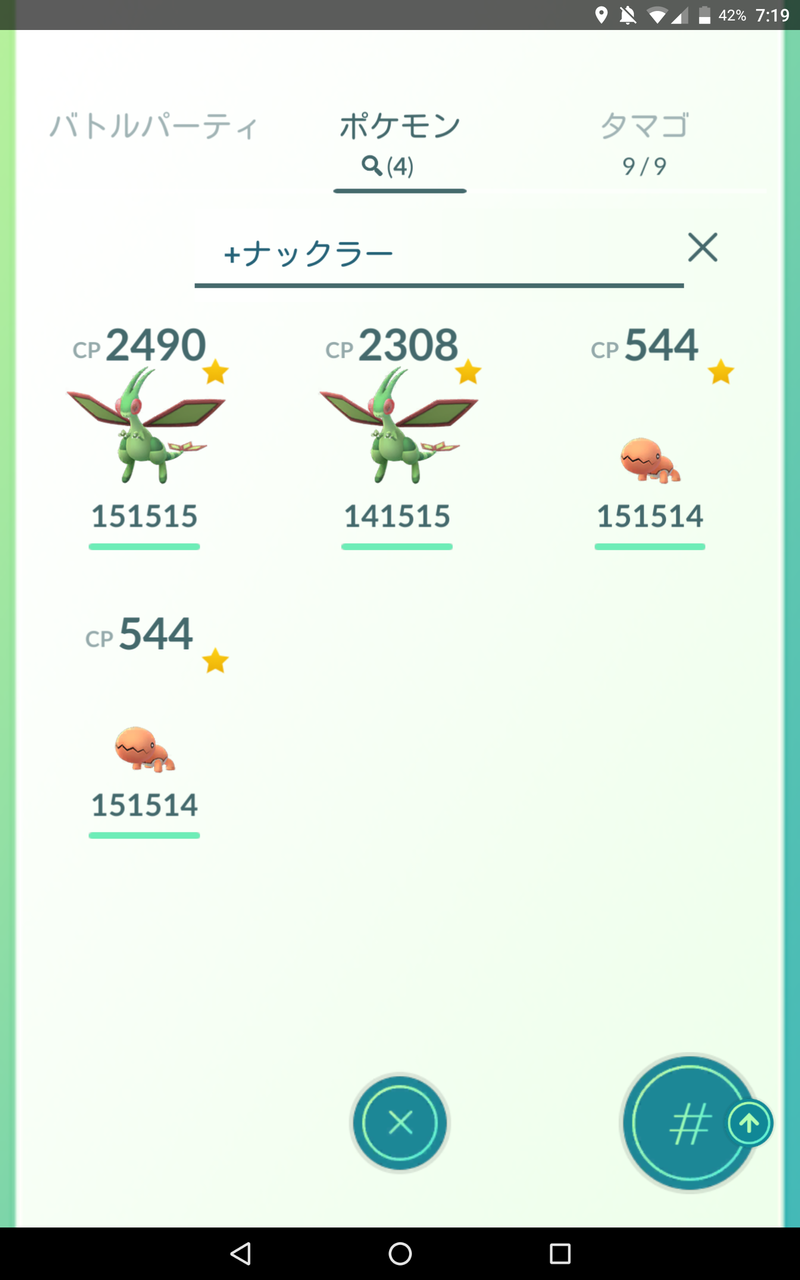
Task: Tap the small up-arrow next to the # button
Action: pos(749,1123)
